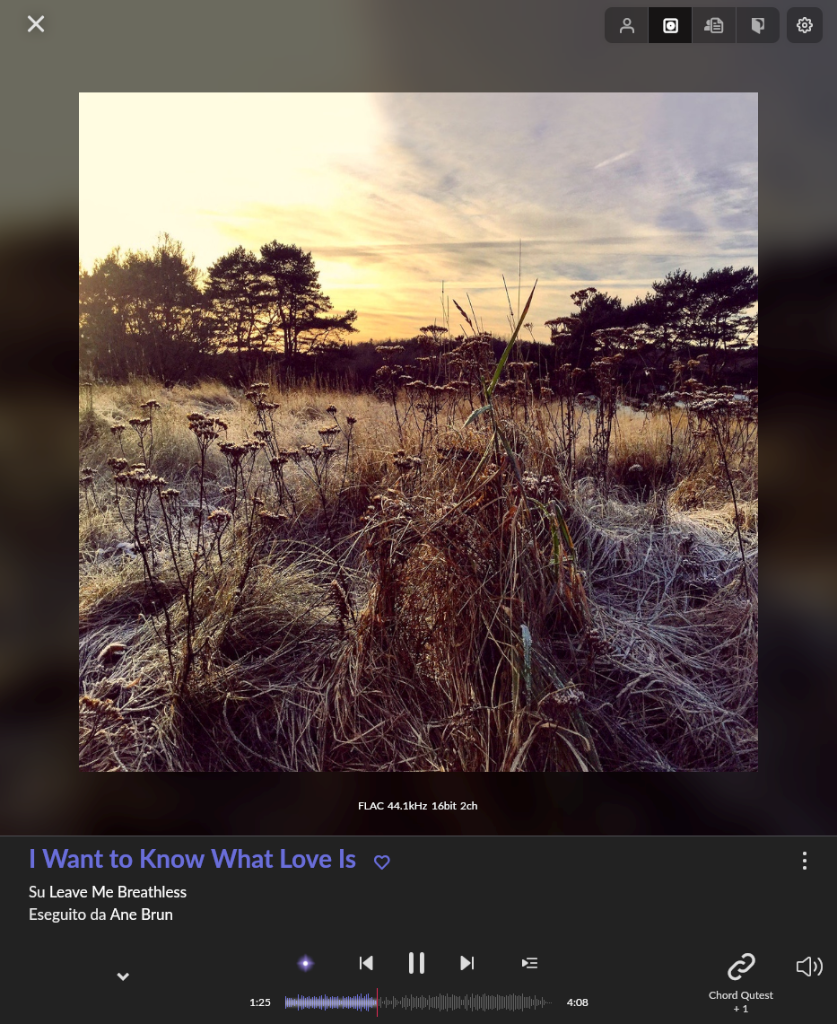Viewport: 837px width, 1024px height.
Task: Pause the current track
Action: pyautogui.click(x=417, y=963)
